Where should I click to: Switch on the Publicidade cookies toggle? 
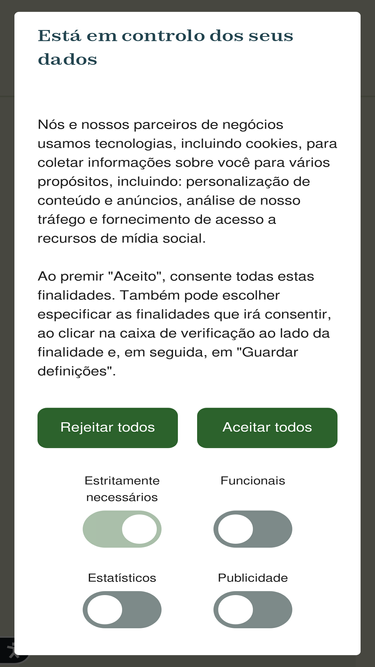(x=253, y=609)
